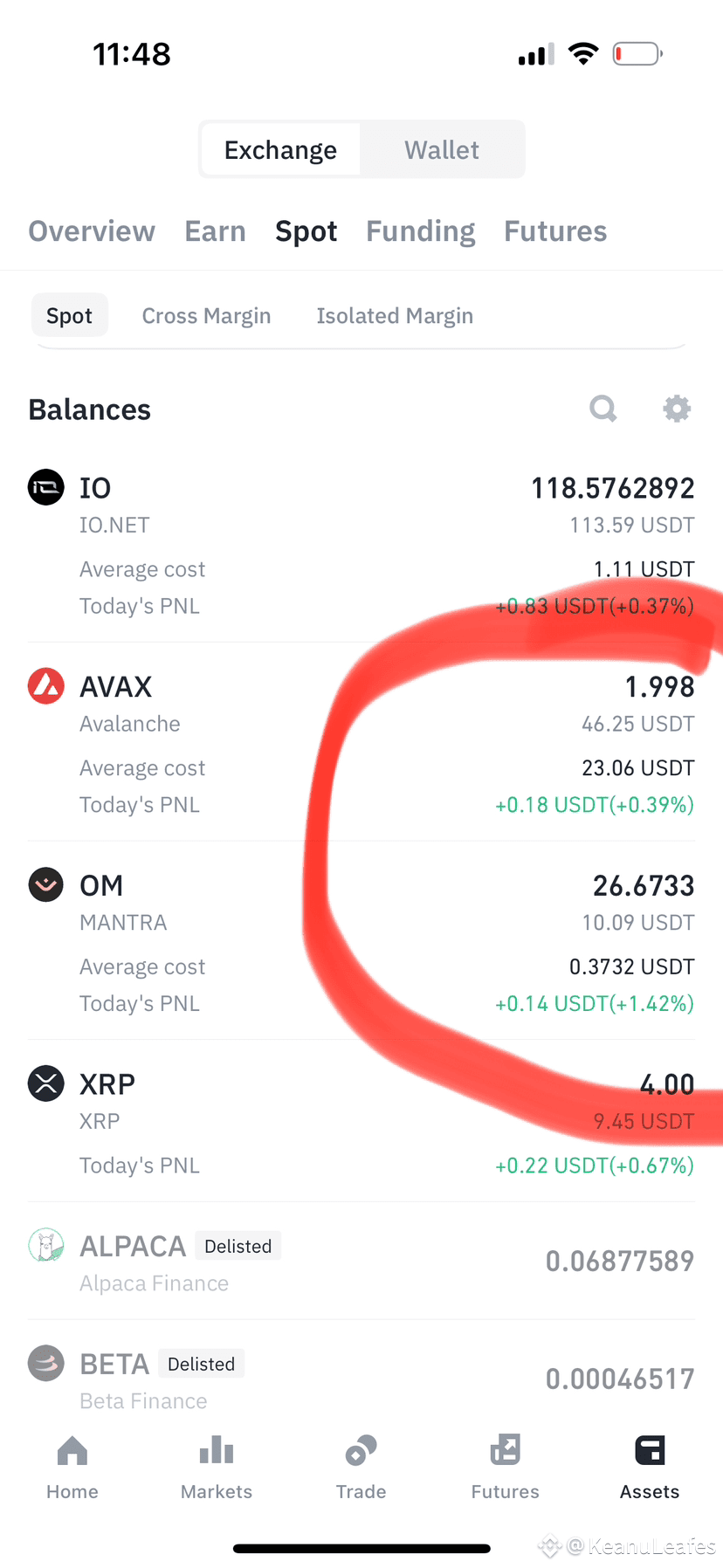Open the Funding tab
Screen dimensions: 723x1568
click(420, 230)
